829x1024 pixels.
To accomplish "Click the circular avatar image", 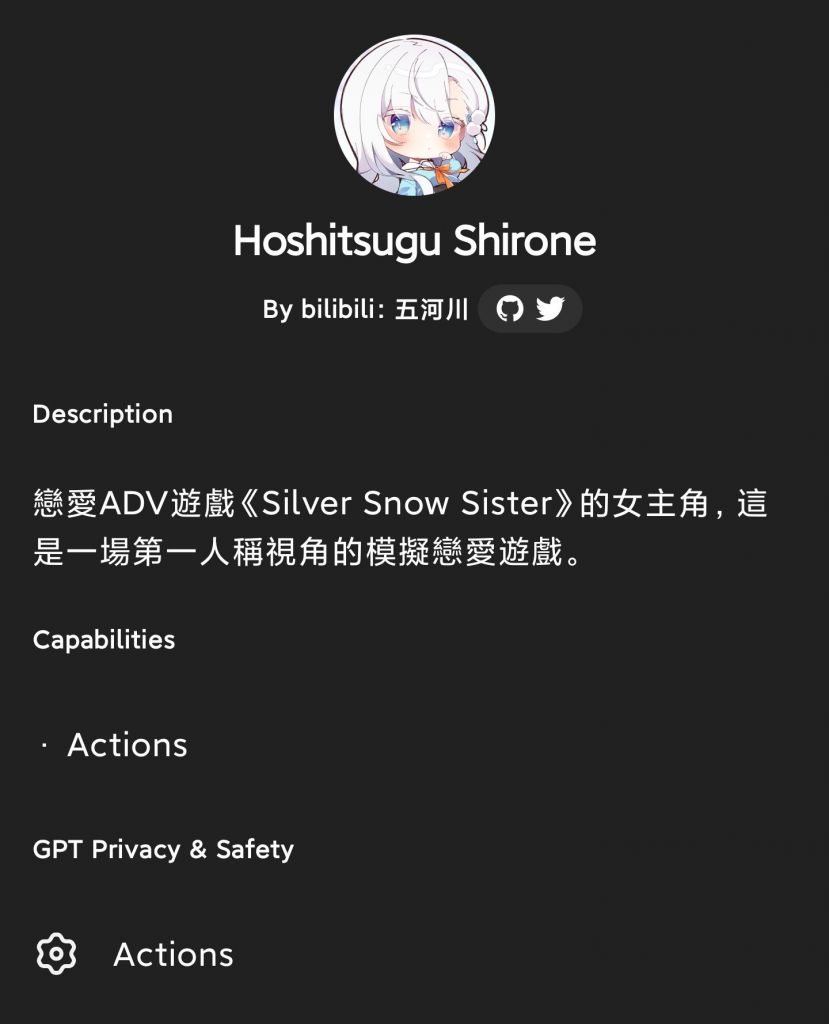I will (x=414, y=114).
